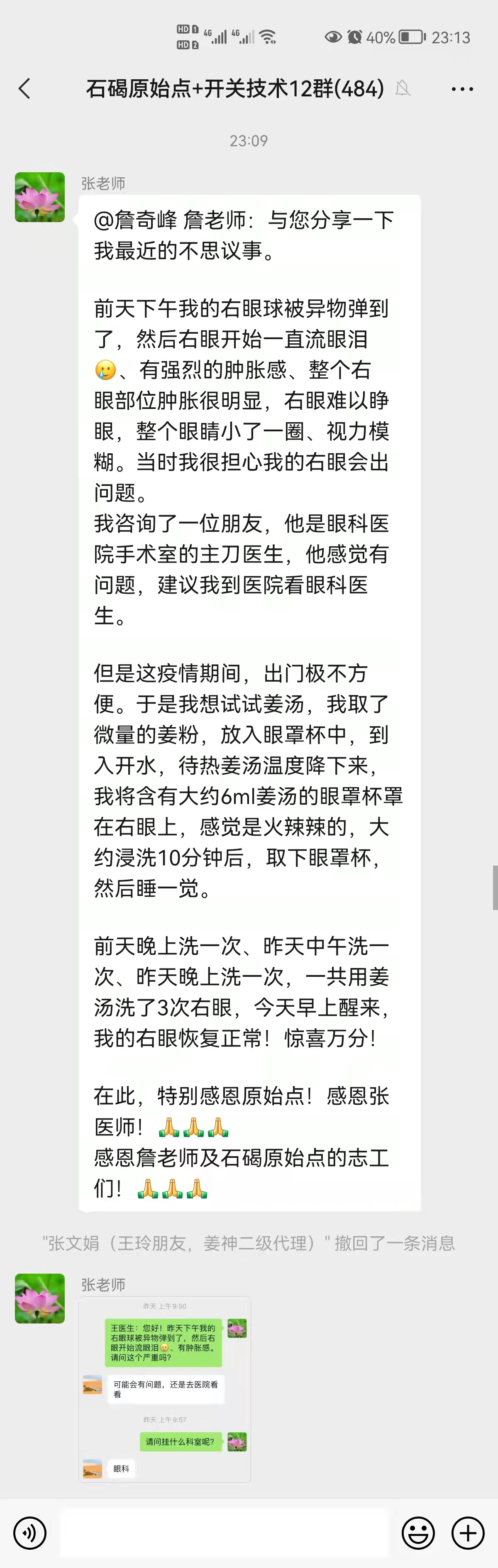
Task: Open the group chat overflow menu
Action: [462, 89]
